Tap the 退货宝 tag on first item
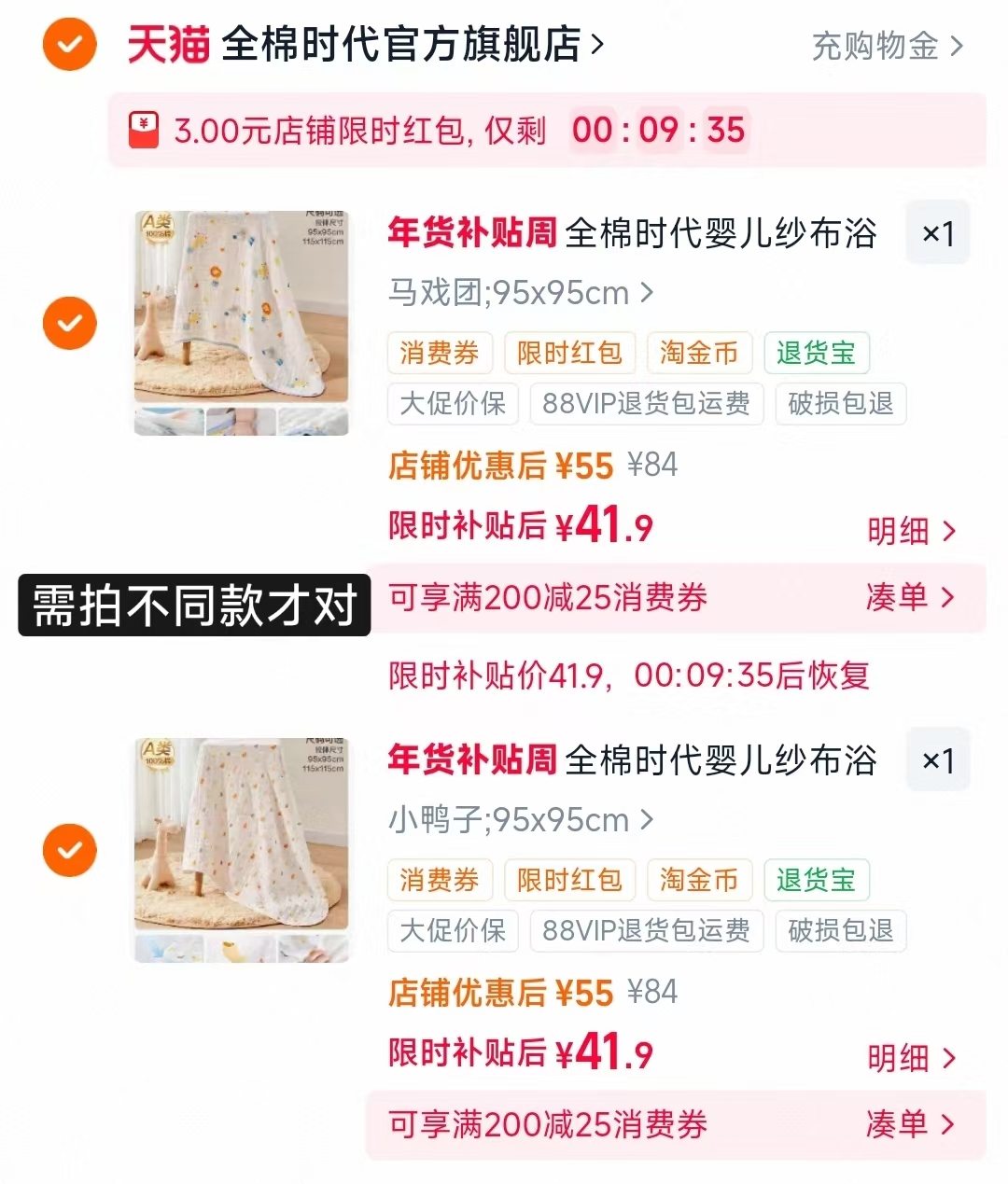Screen dimensions: 1008x1184 (x=817, y=353)
